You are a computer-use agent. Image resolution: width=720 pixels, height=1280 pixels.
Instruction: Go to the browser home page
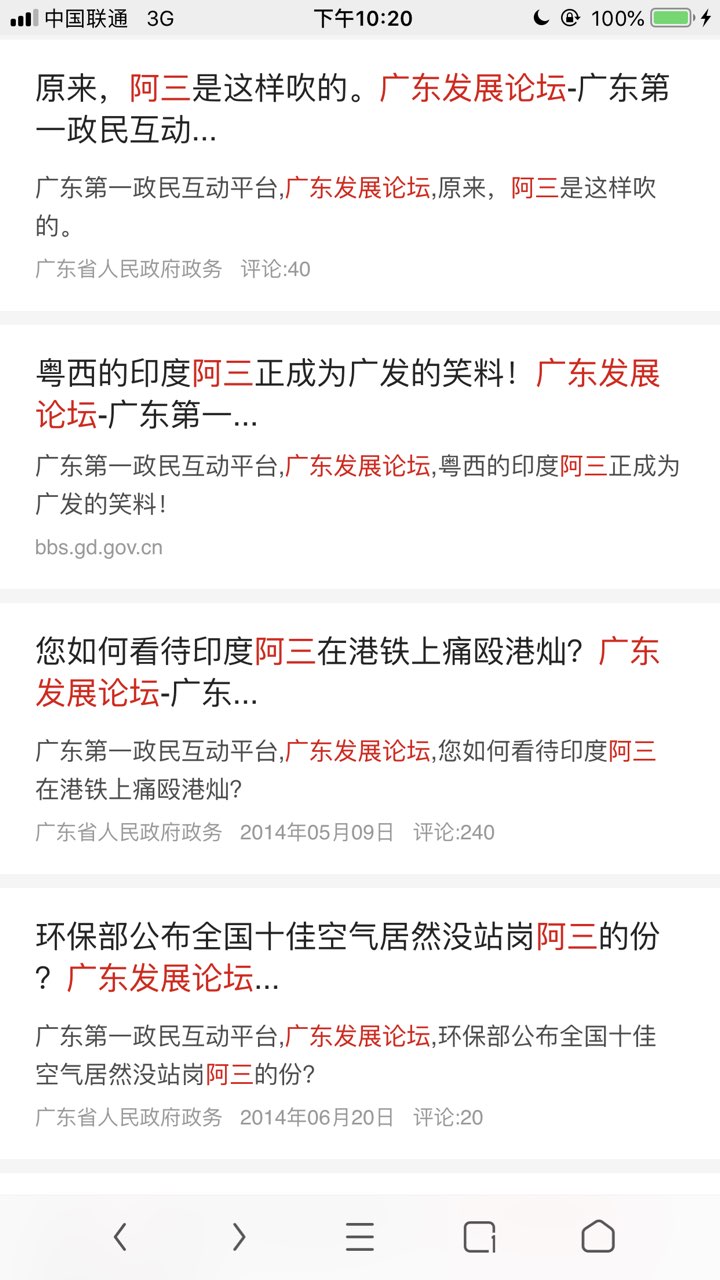click(x=598, y=1237)
